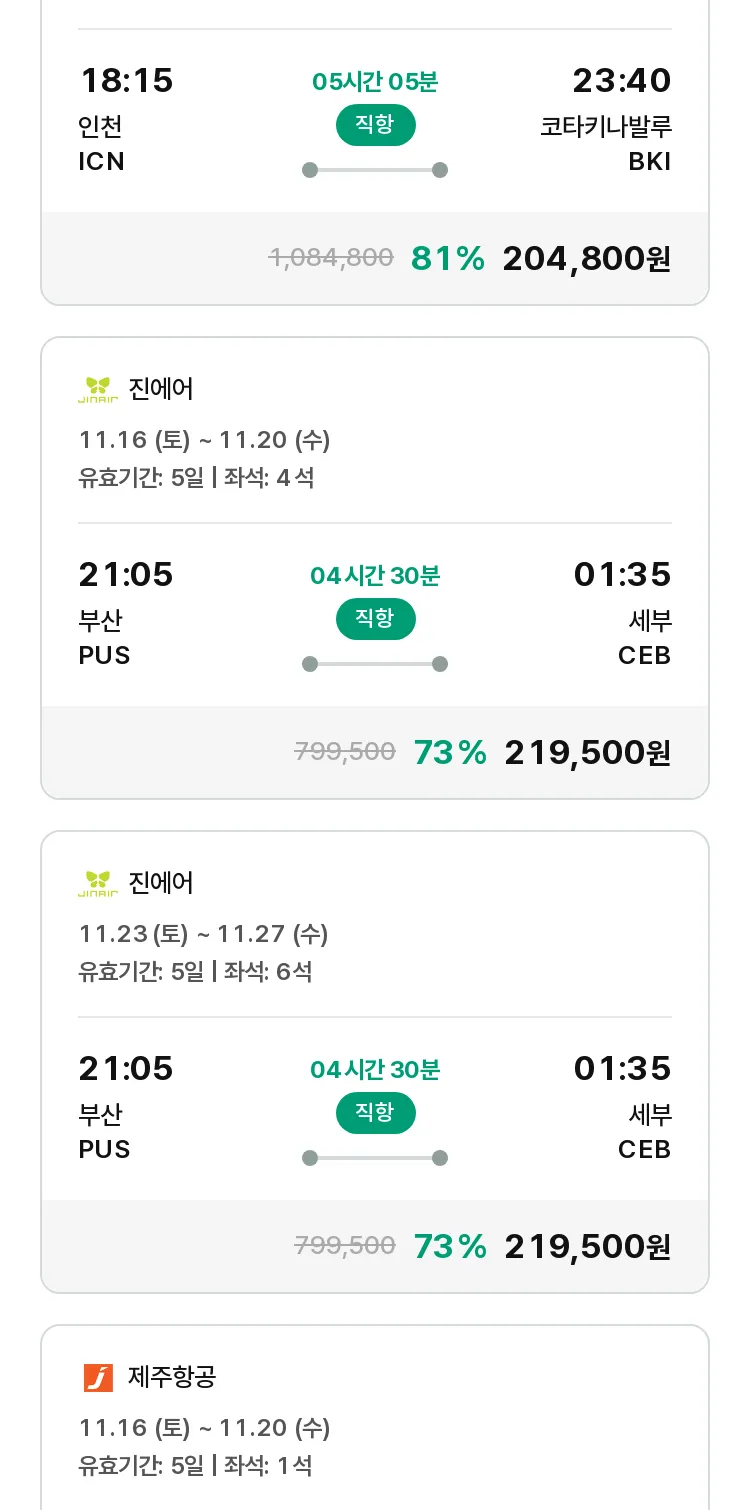The image size is (750, 1510).
Task: Open the Incheon to Kota Kinabalu 204,800원 flight card
Action: 375,150
